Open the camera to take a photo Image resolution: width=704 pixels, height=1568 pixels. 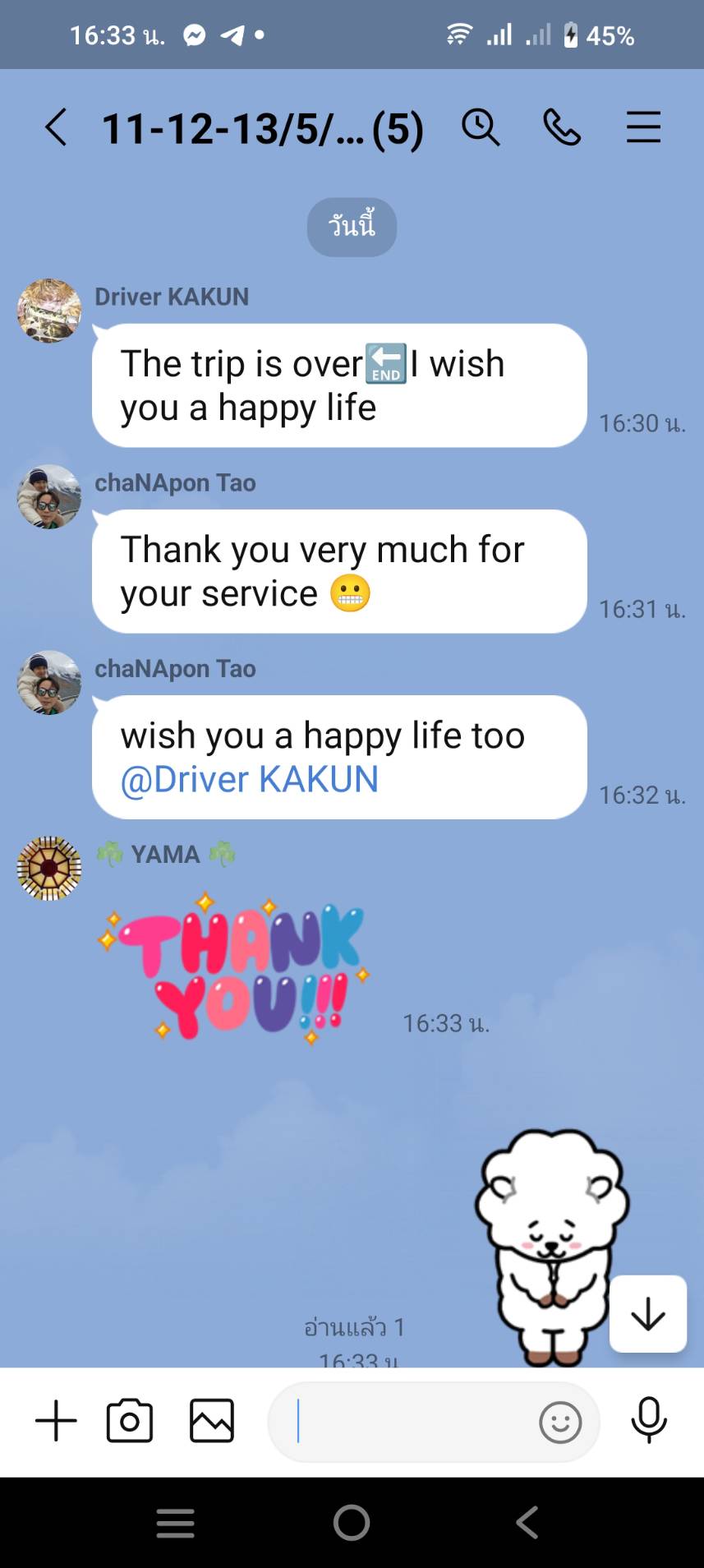tap(130, 1421)
